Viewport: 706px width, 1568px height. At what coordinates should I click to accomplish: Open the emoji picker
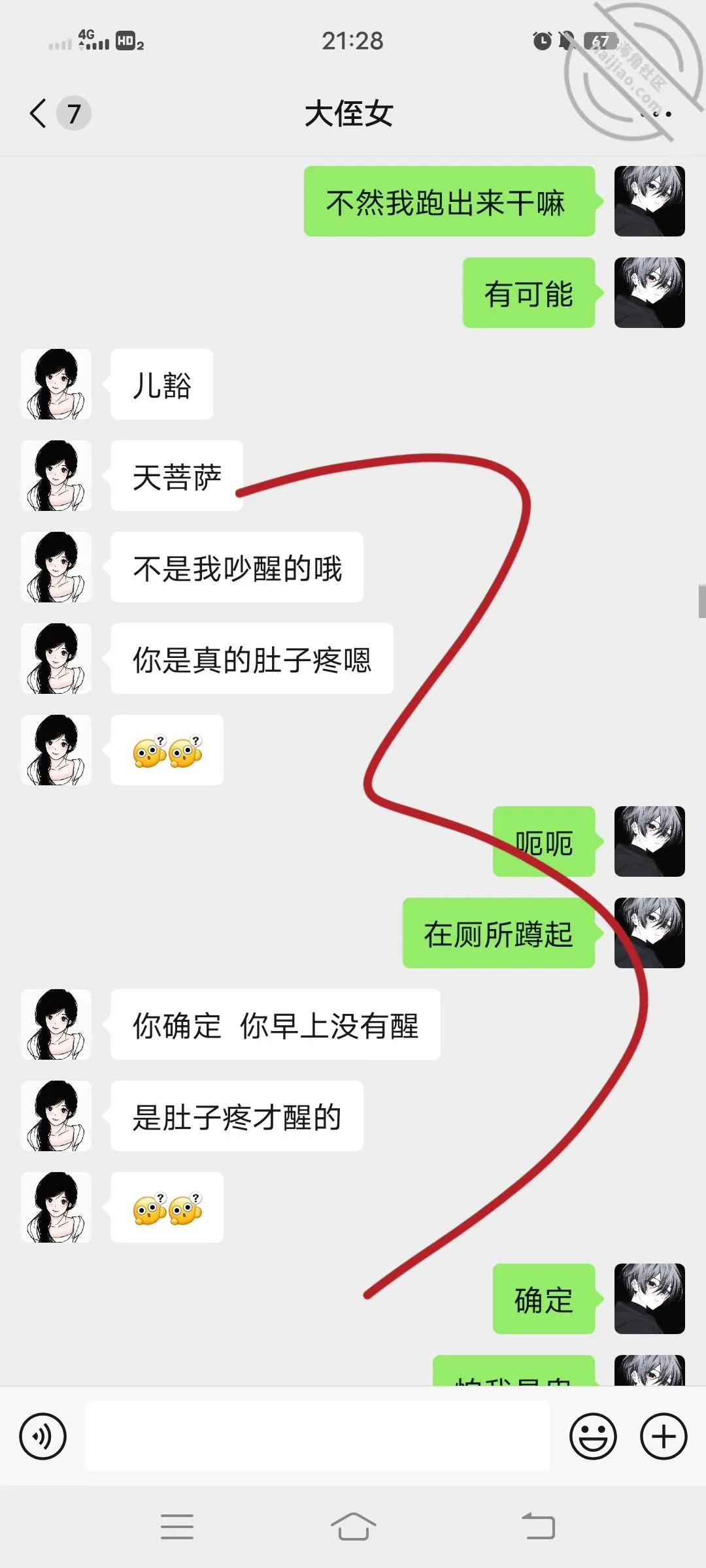click(x=593, y=1436)
